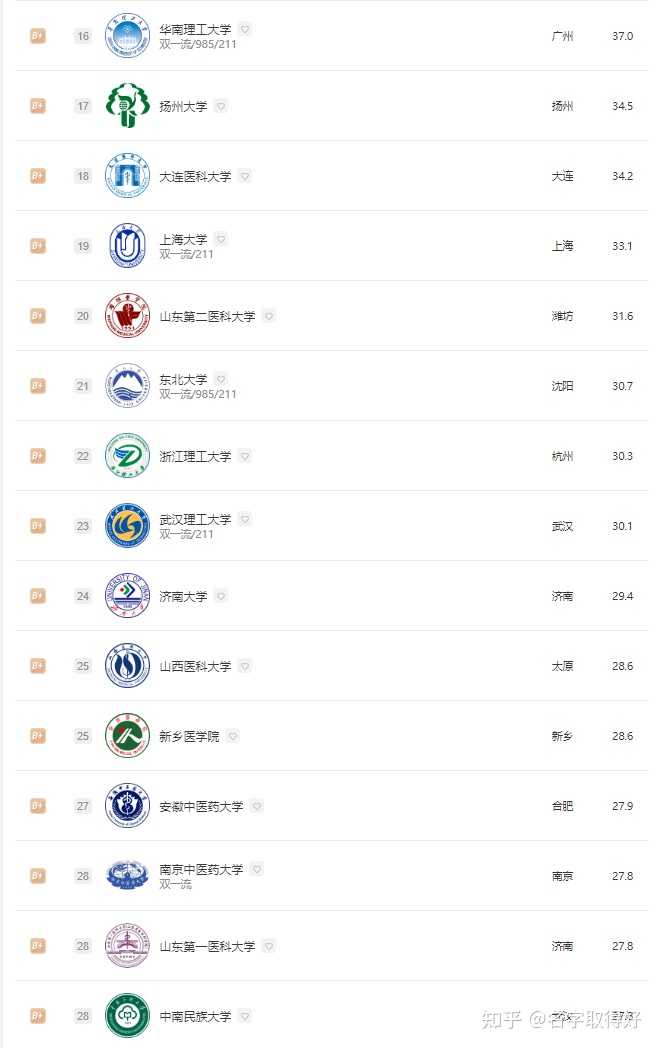Tap the heart next to 新乡医学院
The width and height of the screenshot is (659, 1048).
click(x=233, y=736)
